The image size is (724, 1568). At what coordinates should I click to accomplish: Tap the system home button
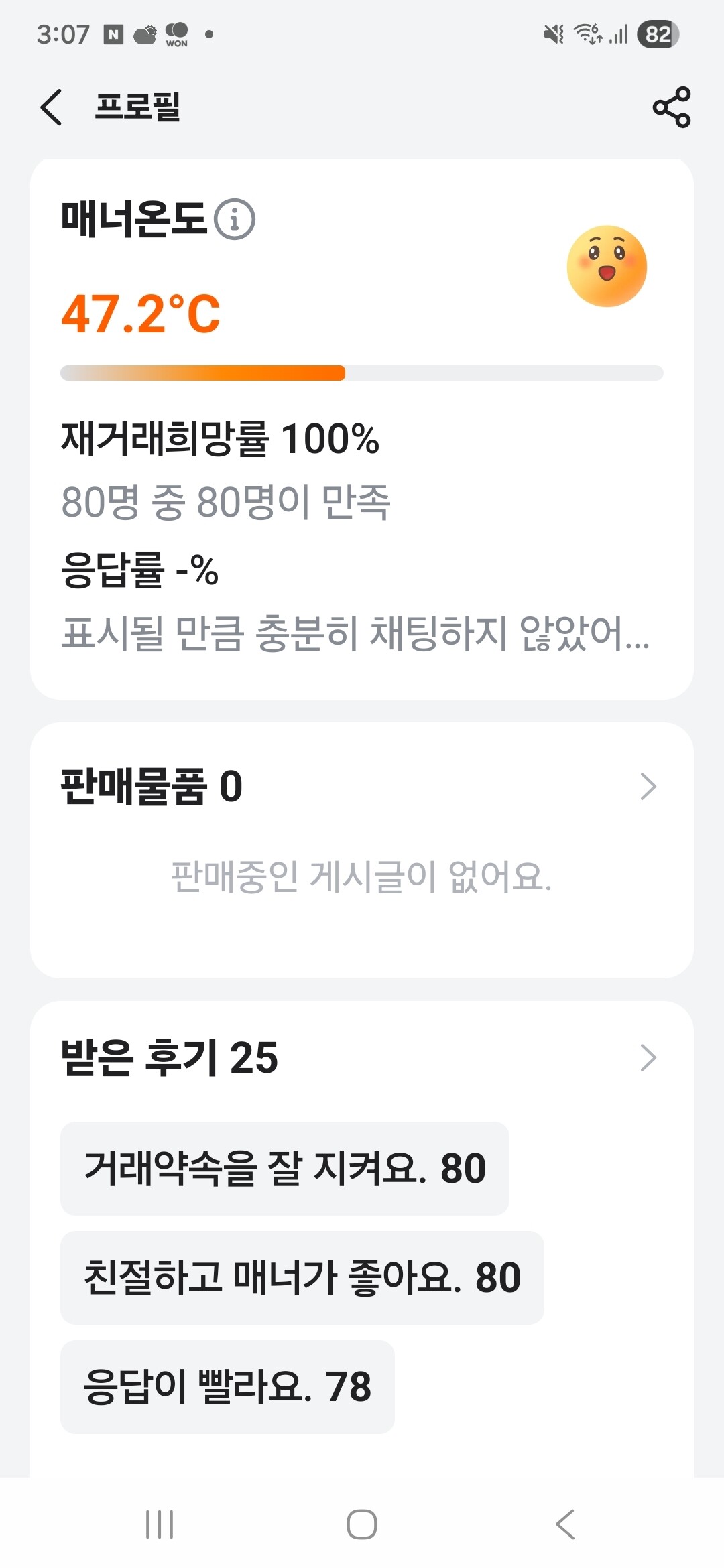coord(362,1524)
